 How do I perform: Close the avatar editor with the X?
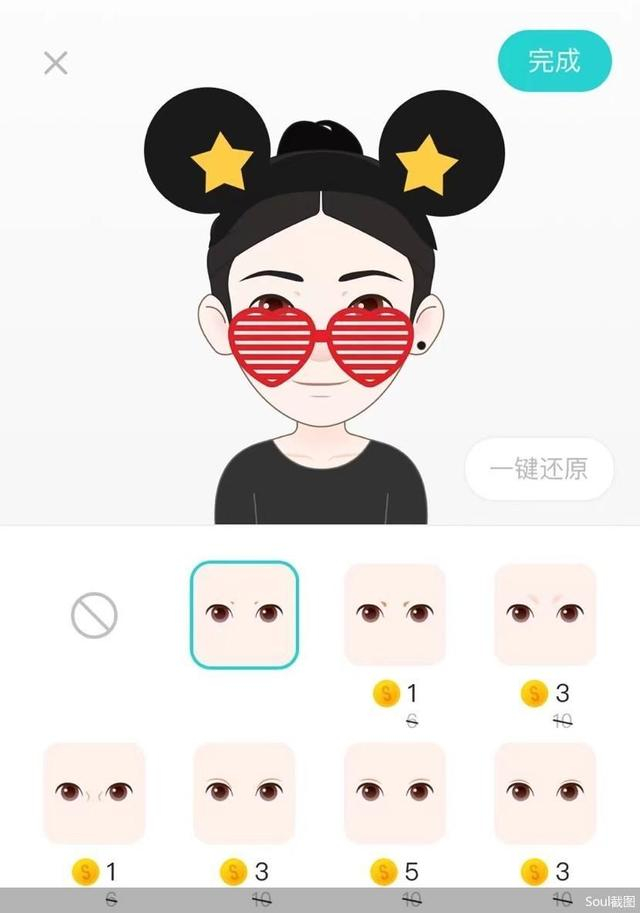pyautogui.click(x=56, y=63)
